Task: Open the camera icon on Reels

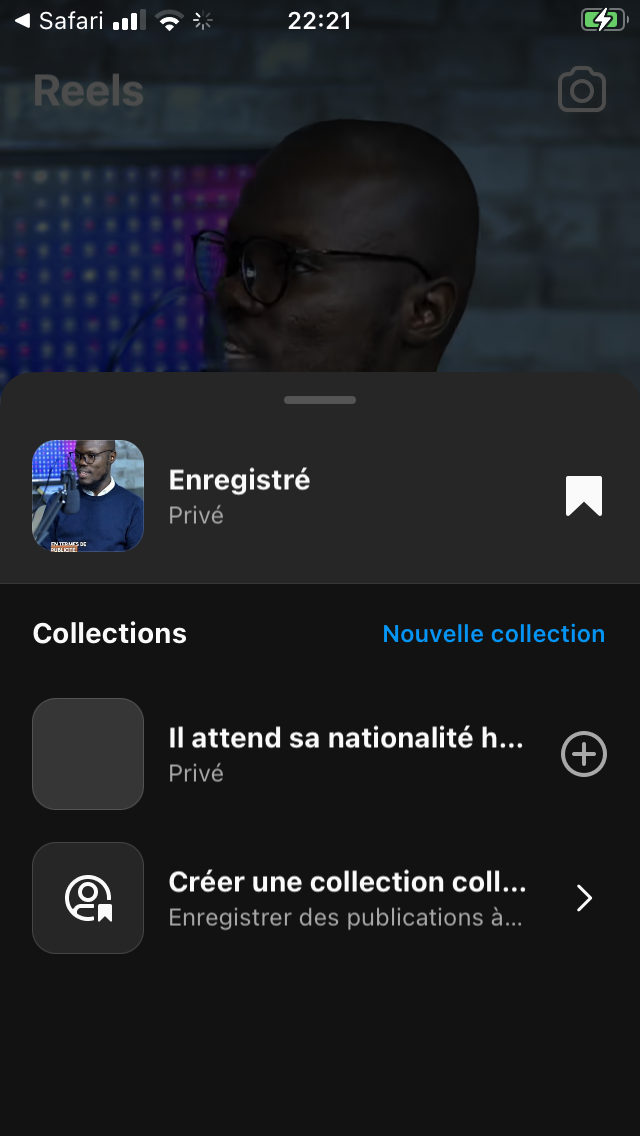Action: pyautogui.click(x=582, y=91)
